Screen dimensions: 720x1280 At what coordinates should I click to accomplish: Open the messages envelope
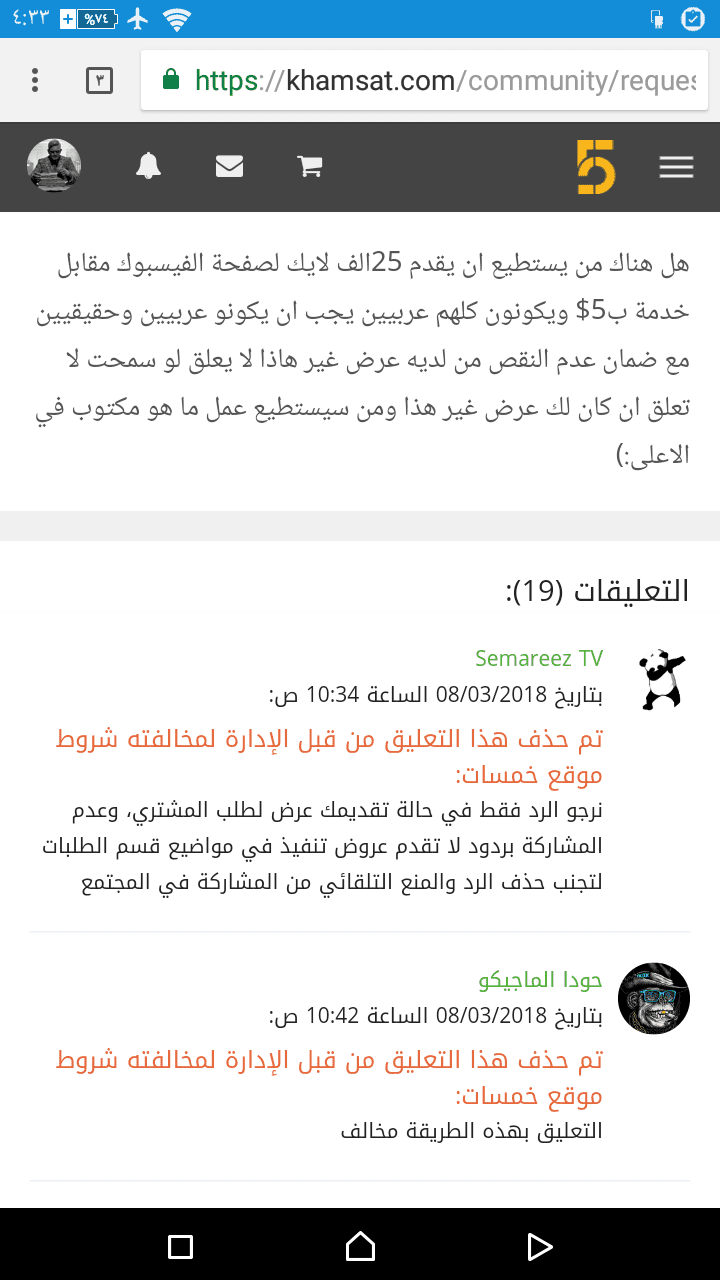click(230, 167)
